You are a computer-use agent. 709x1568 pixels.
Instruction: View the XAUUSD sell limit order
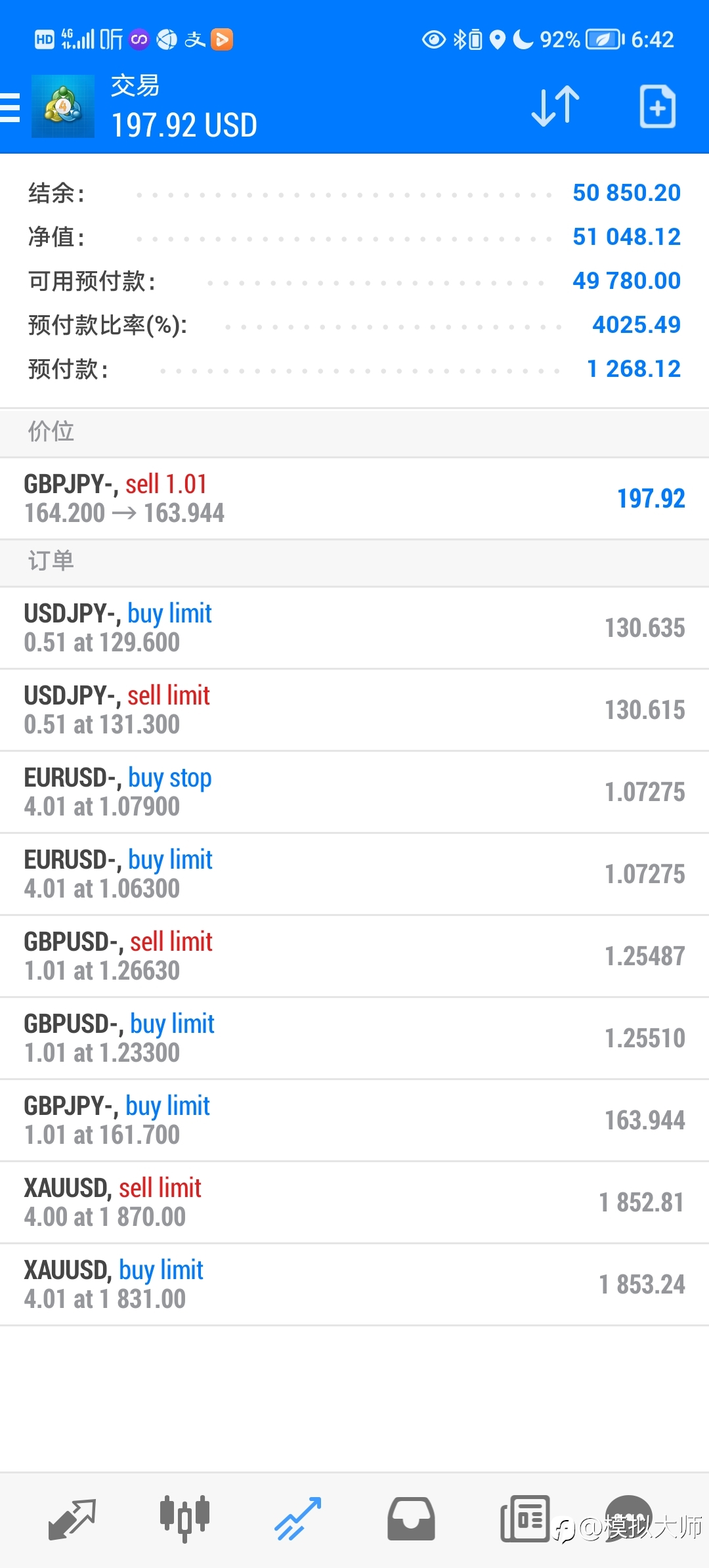click(x=354, y=1203)
